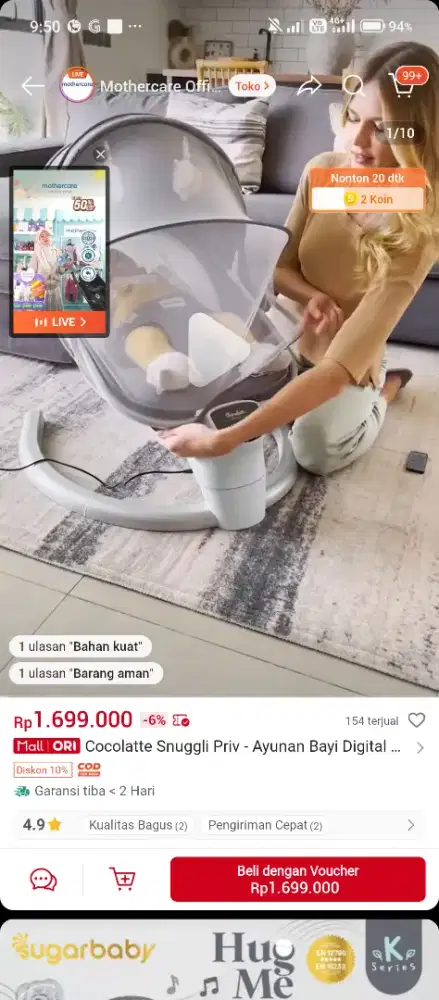Select the Pengiriman Cepat review tag
Image resolution: width=439 pixels, height=1000 pixels.
pos(265,825)
